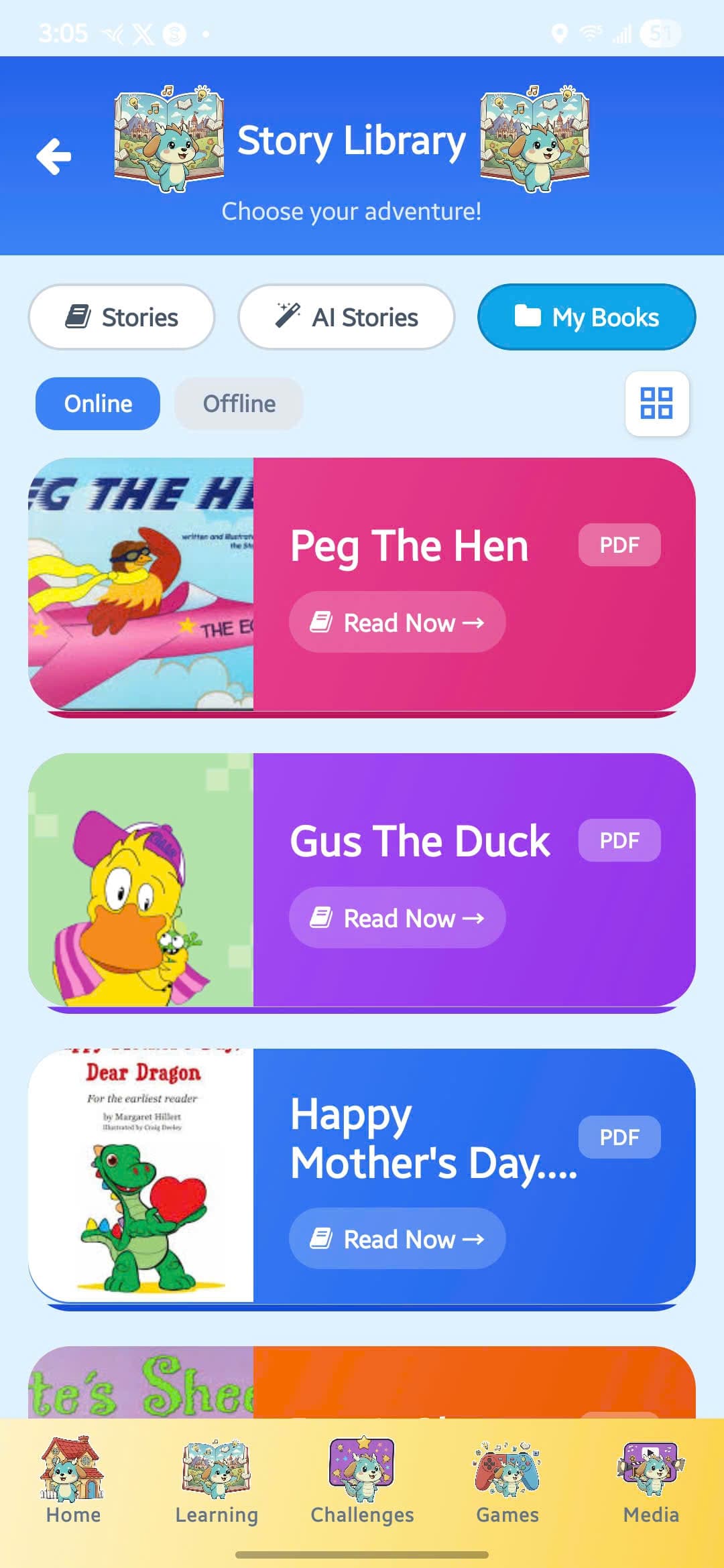Enable the Online filter
Viewport: 724px width, 1568px height.
click(x=97, y=403)
